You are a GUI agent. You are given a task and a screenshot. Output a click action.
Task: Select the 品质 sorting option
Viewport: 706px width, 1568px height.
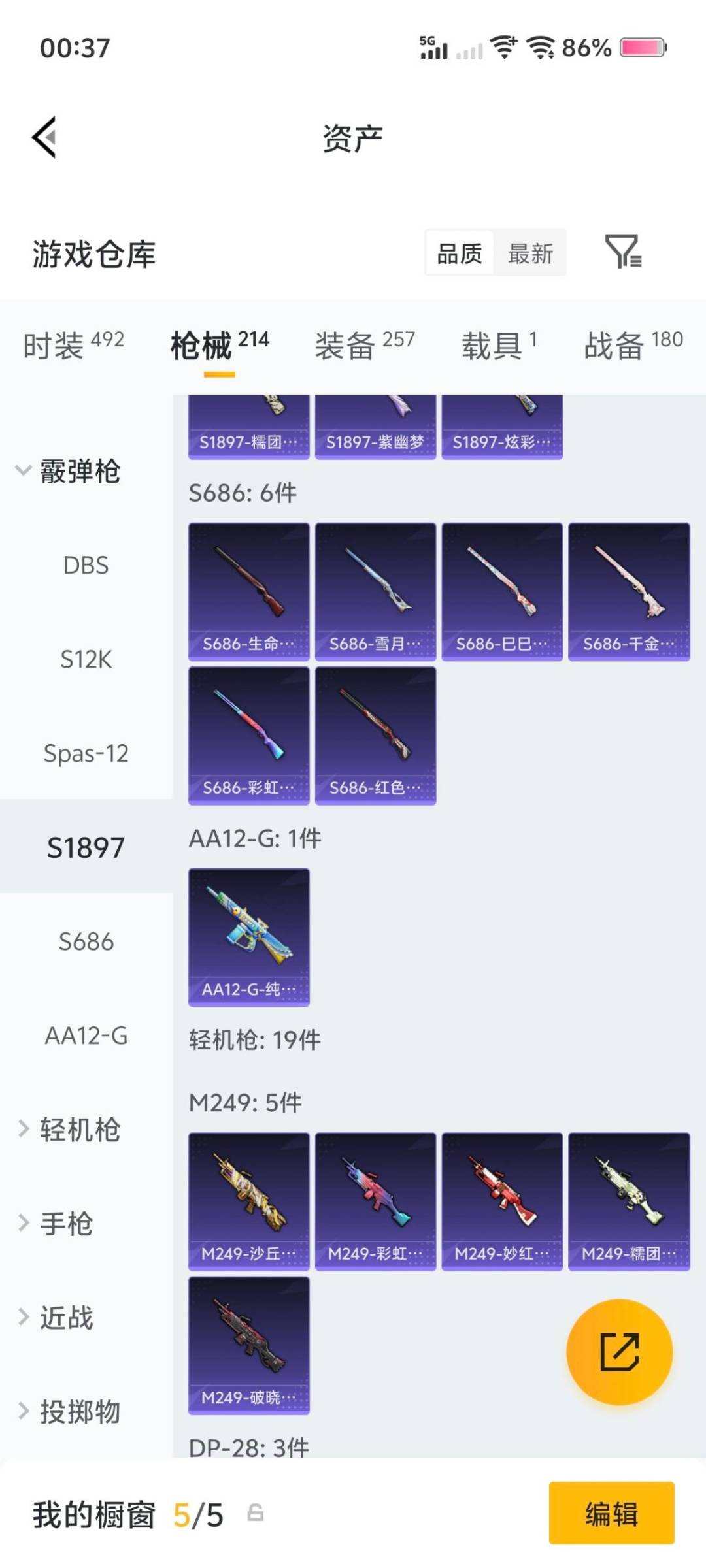[x=459, y=253]
